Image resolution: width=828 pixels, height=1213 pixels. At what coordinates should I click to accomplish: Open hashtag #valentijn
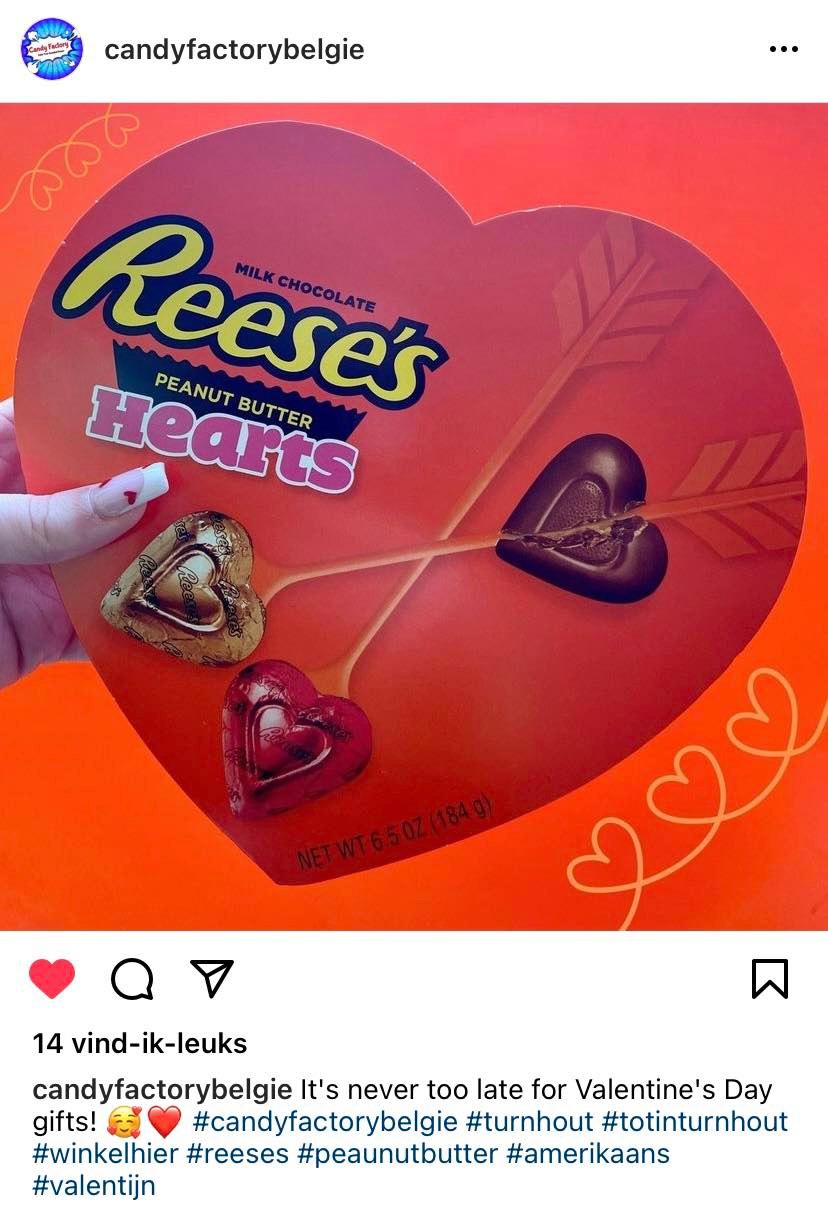[x=94, y=1185]
